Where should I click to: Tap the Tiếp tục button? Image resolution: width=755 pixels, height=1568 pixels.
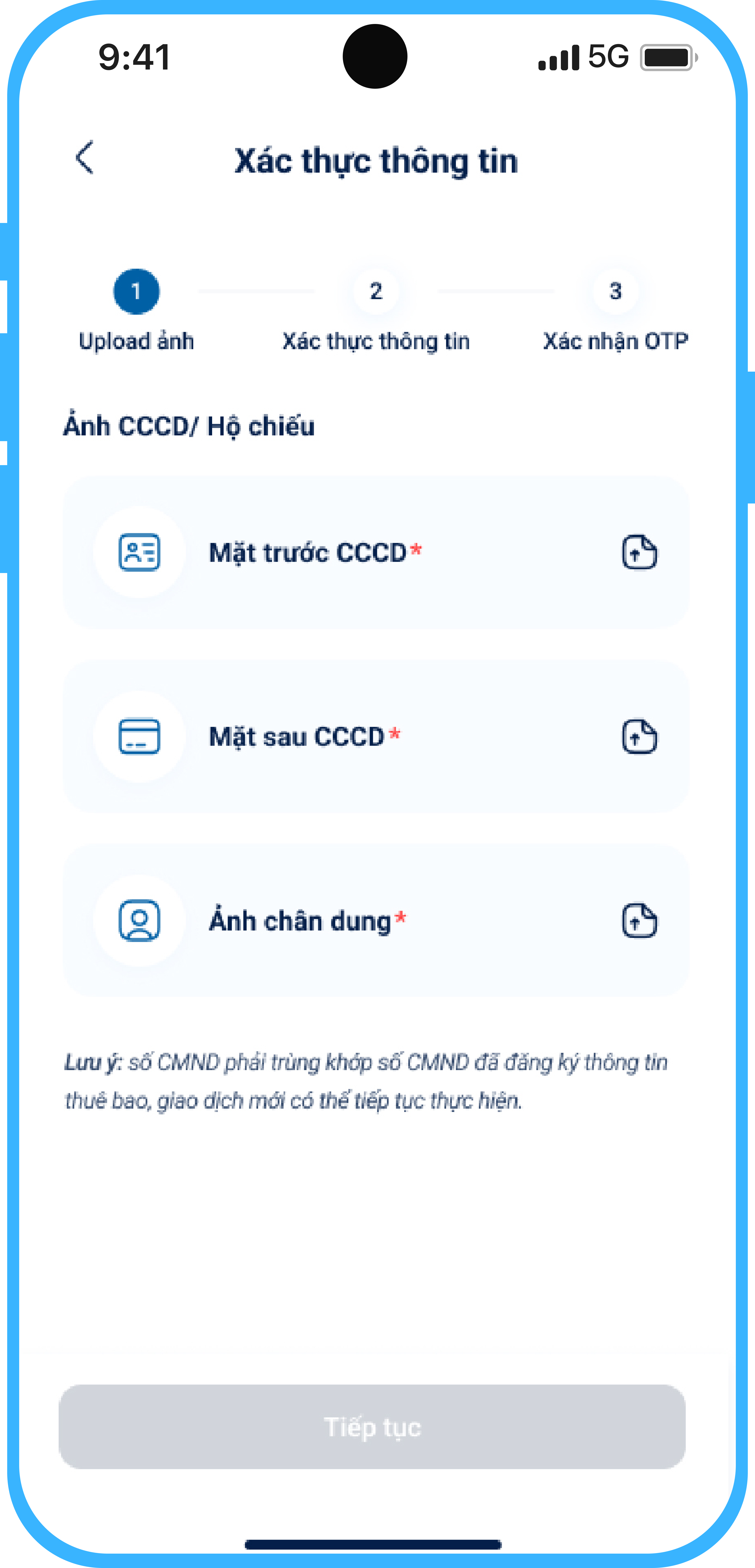pos(372,1426)
